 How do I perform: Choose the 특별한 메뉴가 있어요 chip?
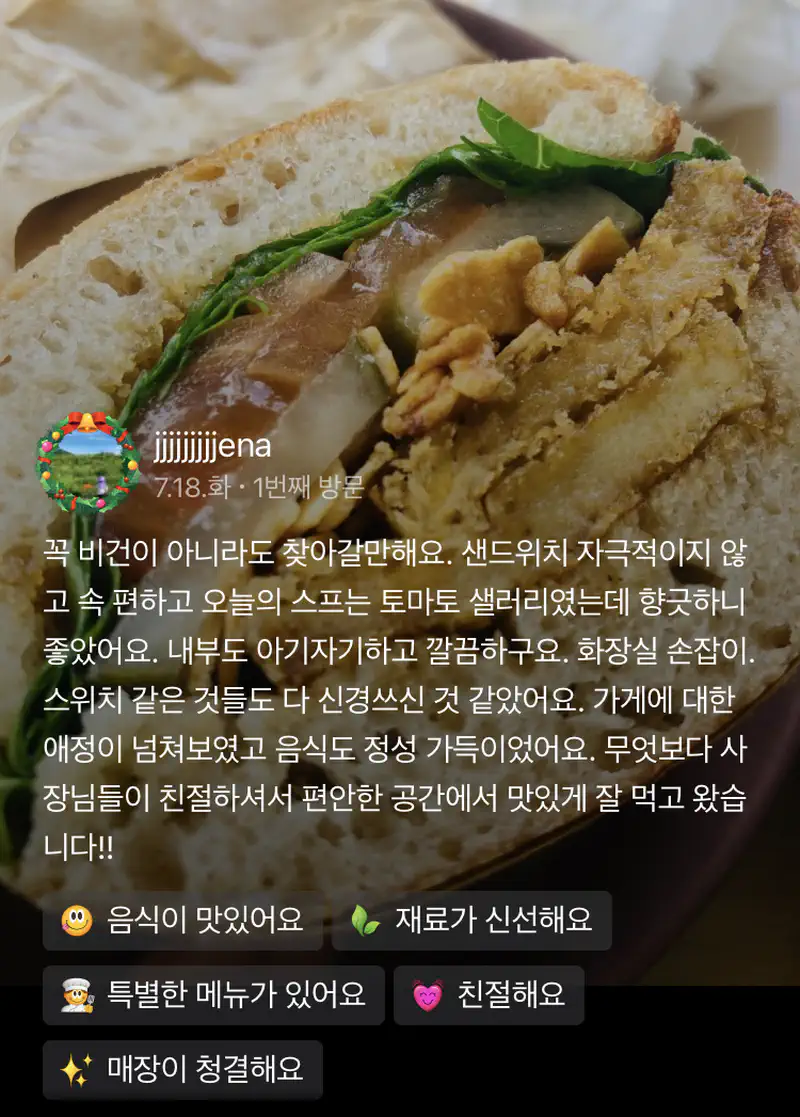click(x=213, y=995)
